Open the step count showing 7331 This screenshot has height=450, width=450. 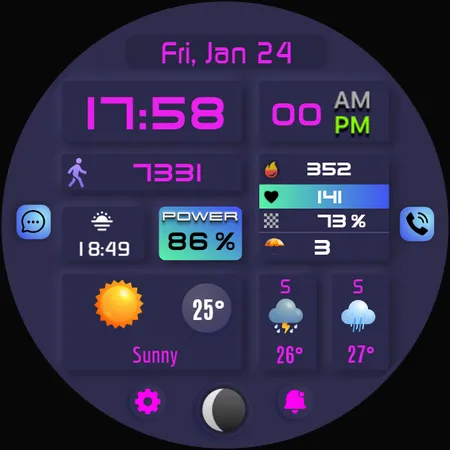pos(152,173)
